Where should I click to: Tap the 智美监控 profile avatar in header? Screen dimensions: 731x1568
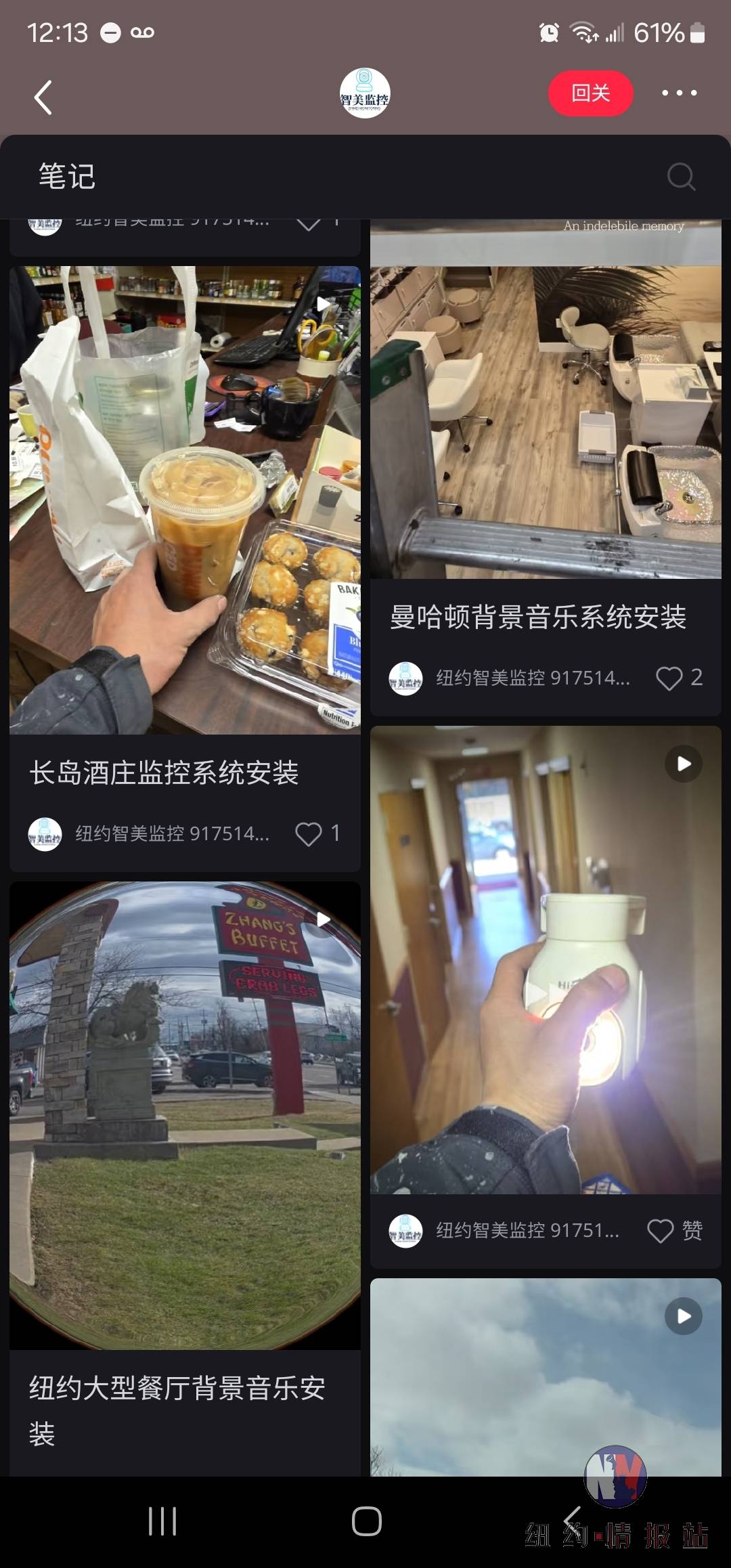tap(365, 93)
